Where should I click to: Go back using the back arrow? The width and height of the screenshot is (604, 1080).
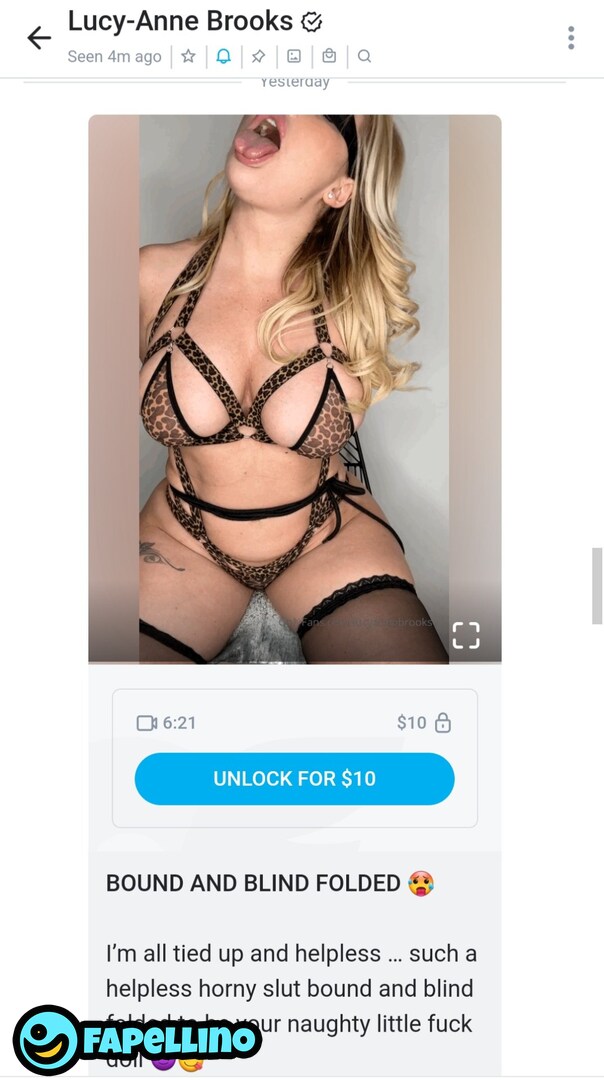pyautogui.click(x=39, y=38)
